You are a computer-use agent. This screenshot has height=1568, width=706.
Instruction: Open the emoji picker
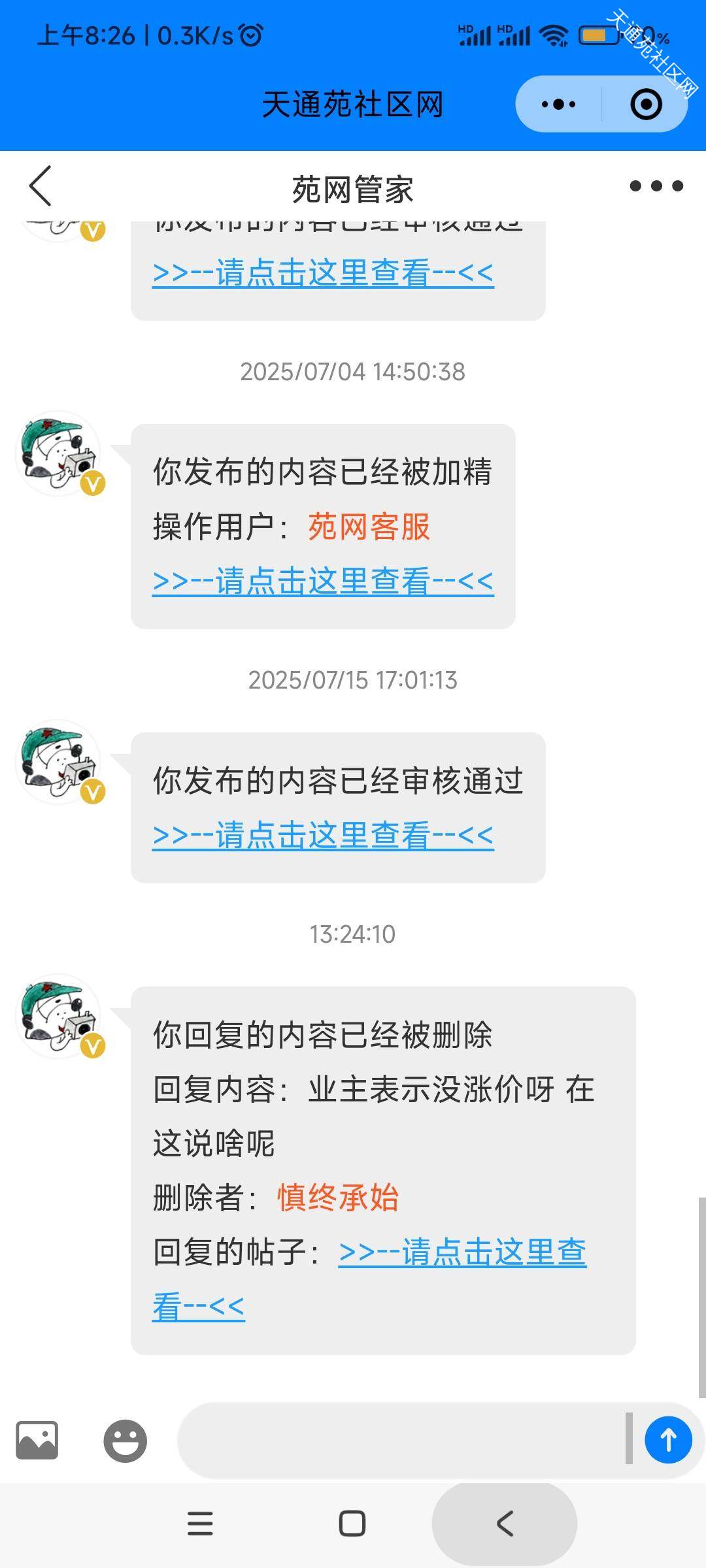pyautogui.click(x=125, y=1441)
